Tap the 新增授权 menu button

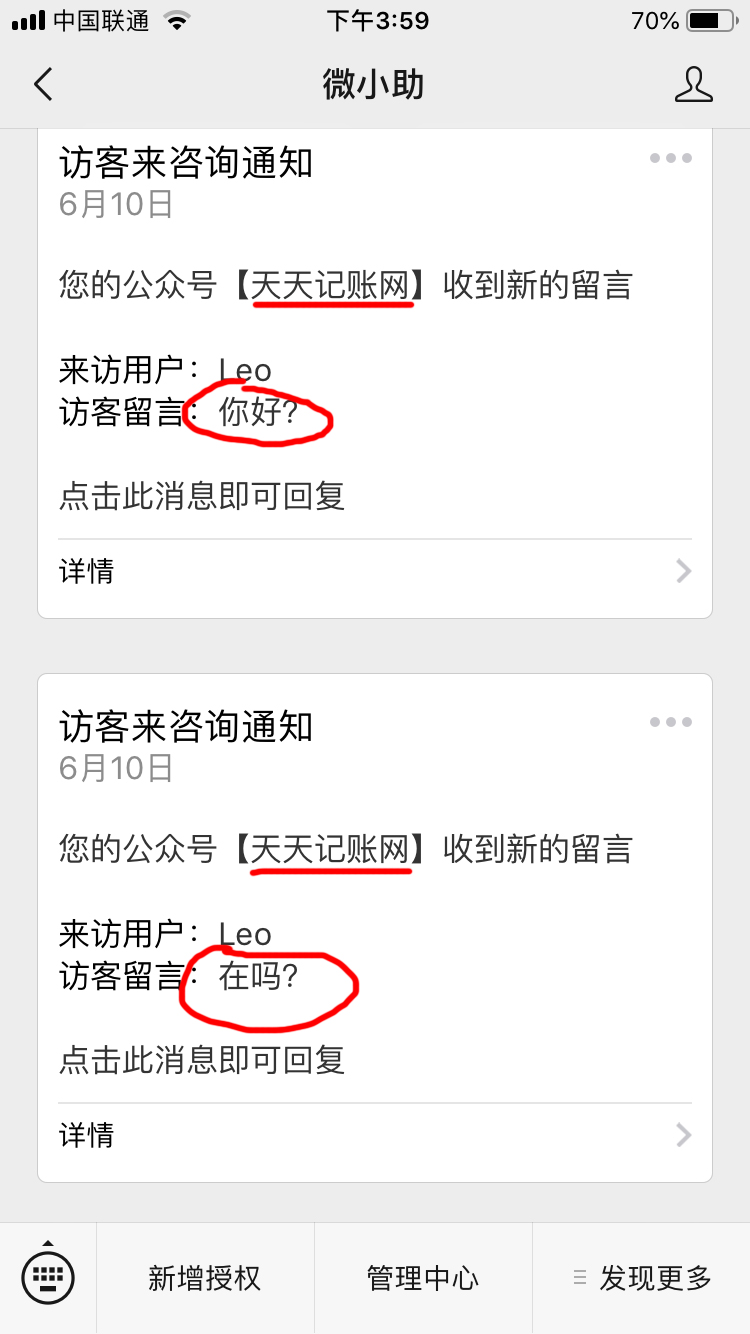point(205,1278)
